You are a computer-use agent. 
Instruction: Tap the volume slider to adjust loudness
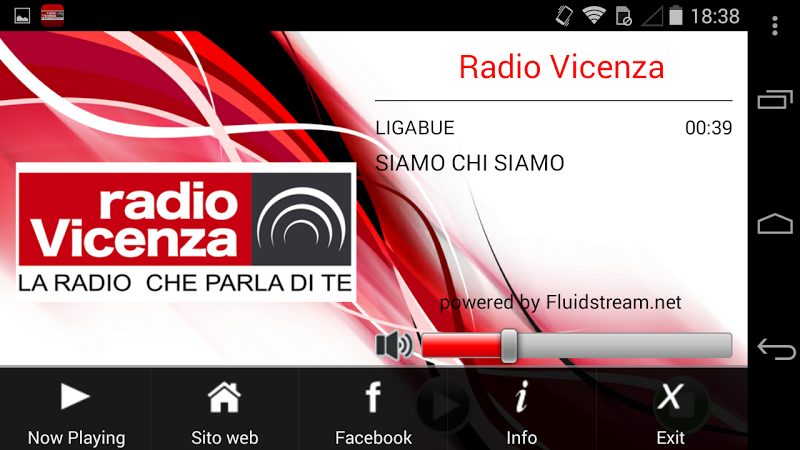(576, 346)
